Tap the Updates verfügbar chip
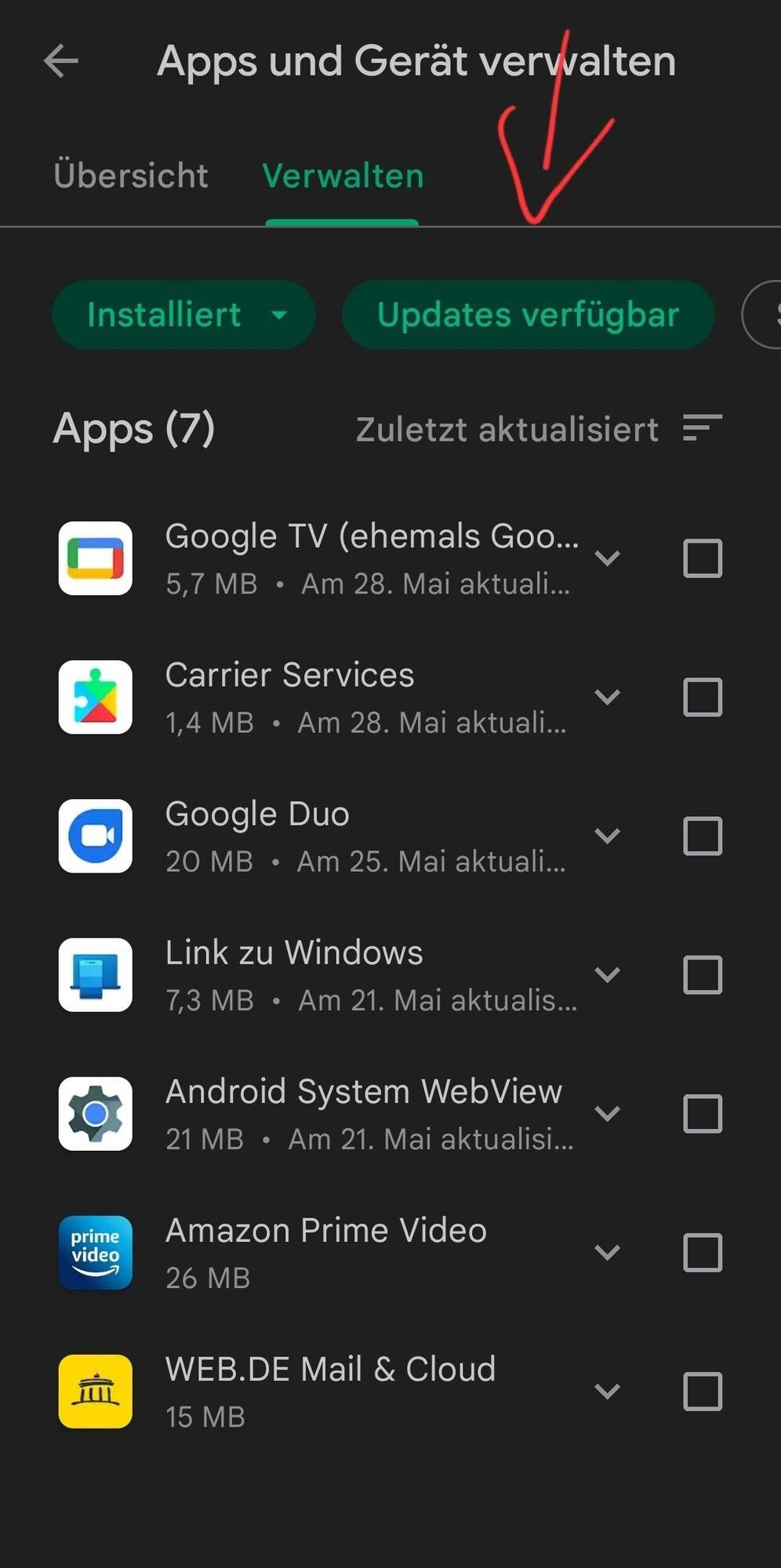The width and height of the screenshot is (781, 1568). [528, 315]
